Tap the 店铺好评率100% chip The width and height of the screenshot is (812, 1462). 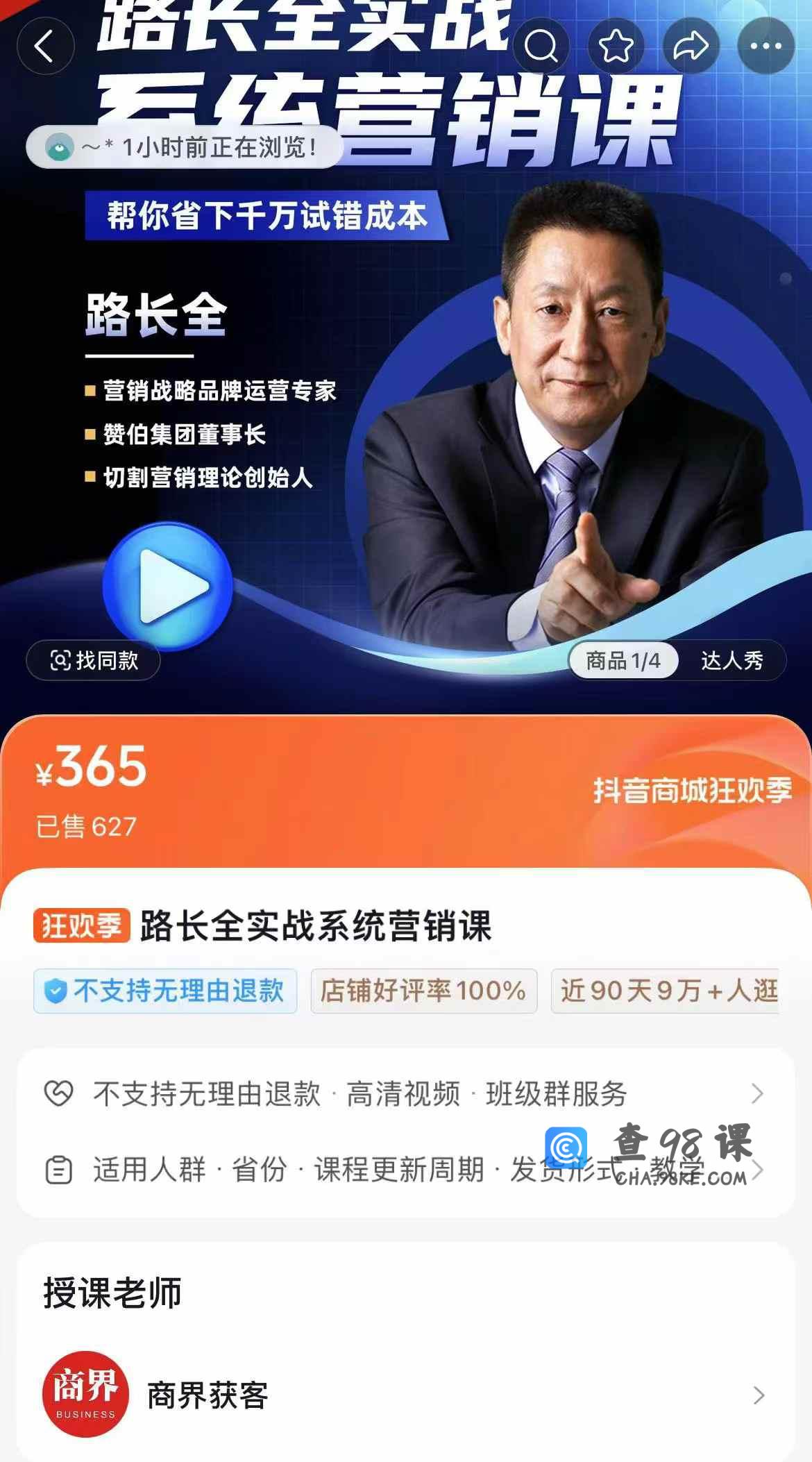click(x=424, y=991)
